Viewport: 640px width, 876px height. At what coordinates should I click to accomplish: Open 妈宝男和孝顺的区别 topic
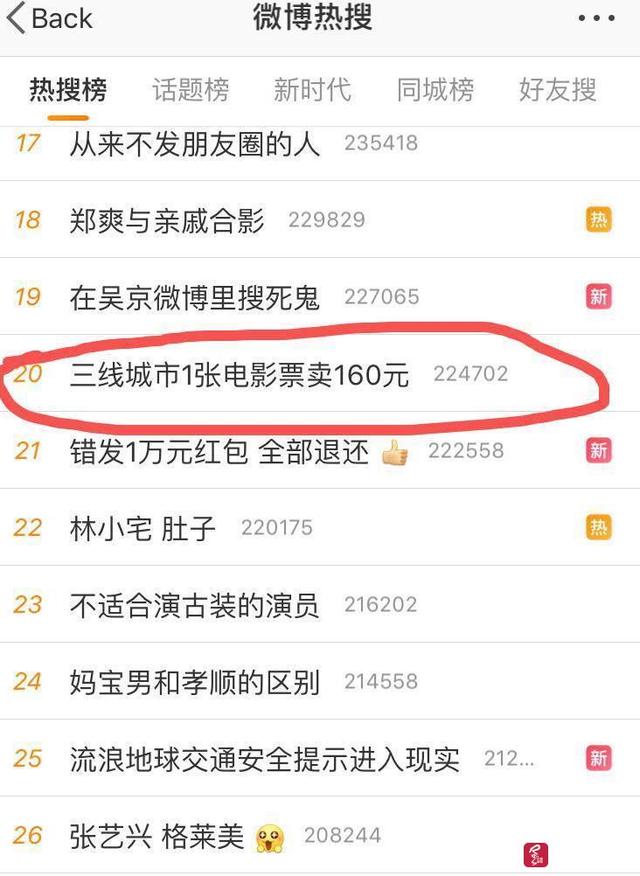[x=195, y=682]
